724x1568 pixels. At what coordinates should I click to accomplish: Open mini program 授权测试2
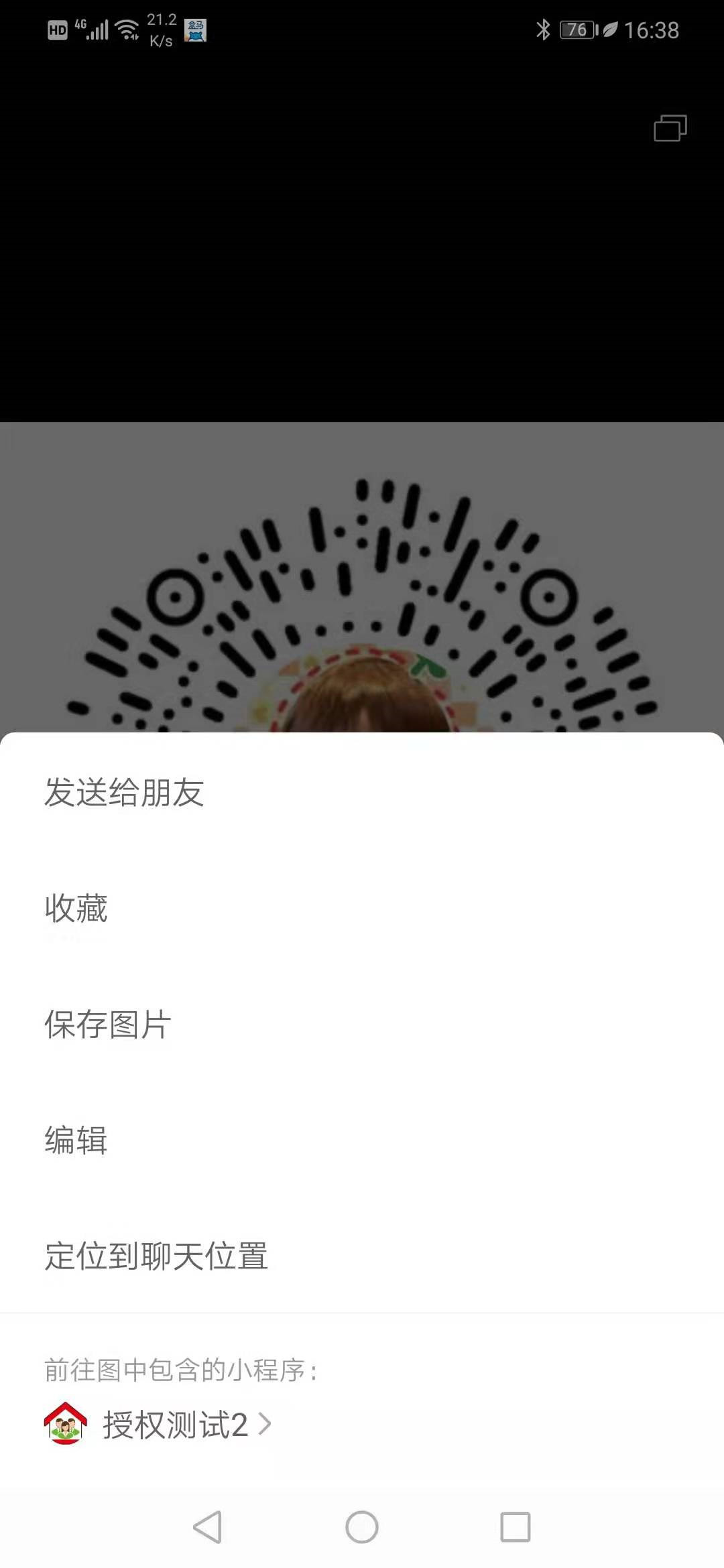tap(174, 1425)
